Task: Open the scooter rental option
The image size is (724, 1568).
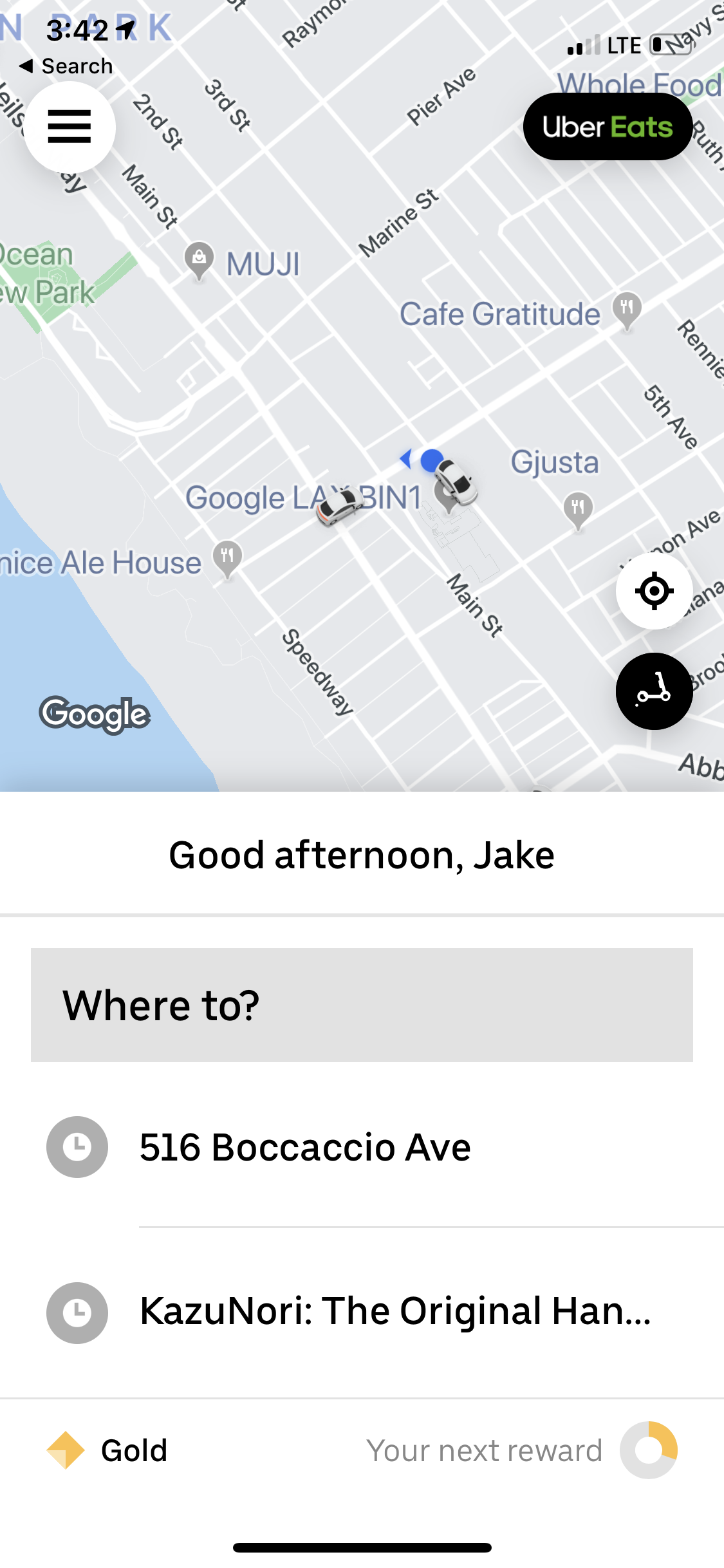Action: (x=654, y=691)
